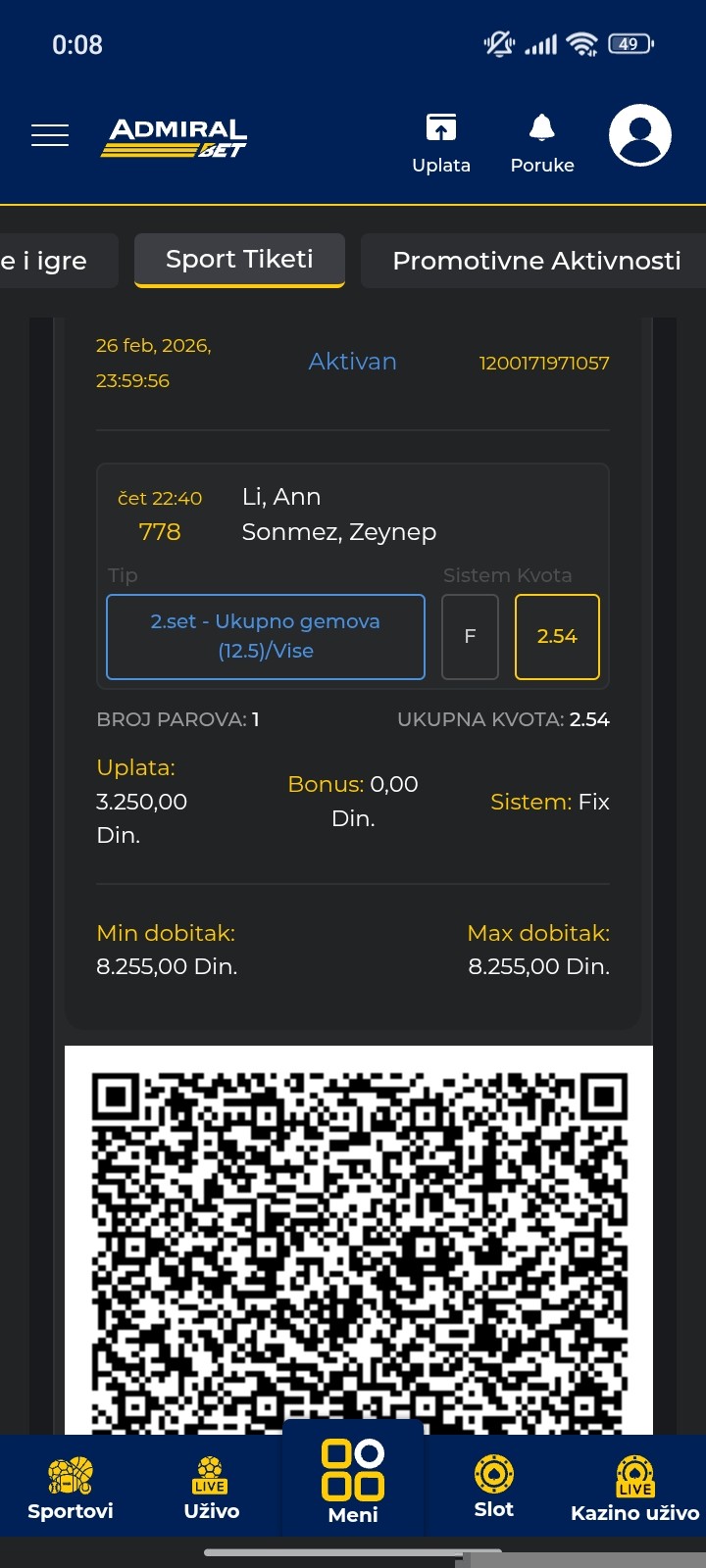Tap the AdmiralBet logo to go home
This screenshot has height=1568, width=706.
tap(175, 137)
